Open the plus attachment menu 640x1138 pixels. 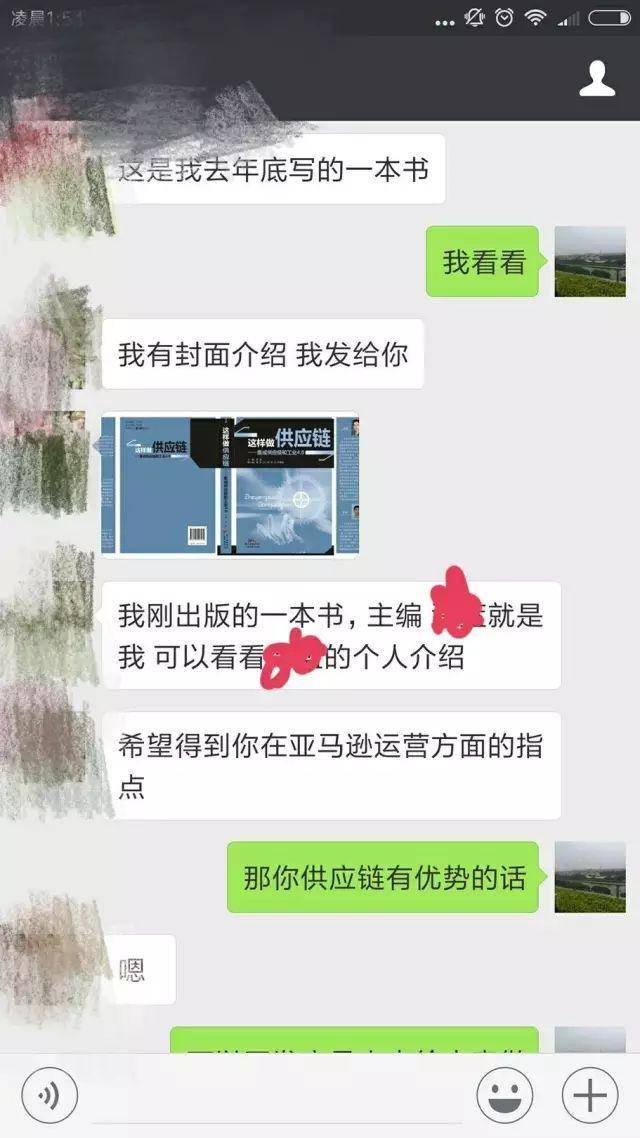[x=590, y=1097]
